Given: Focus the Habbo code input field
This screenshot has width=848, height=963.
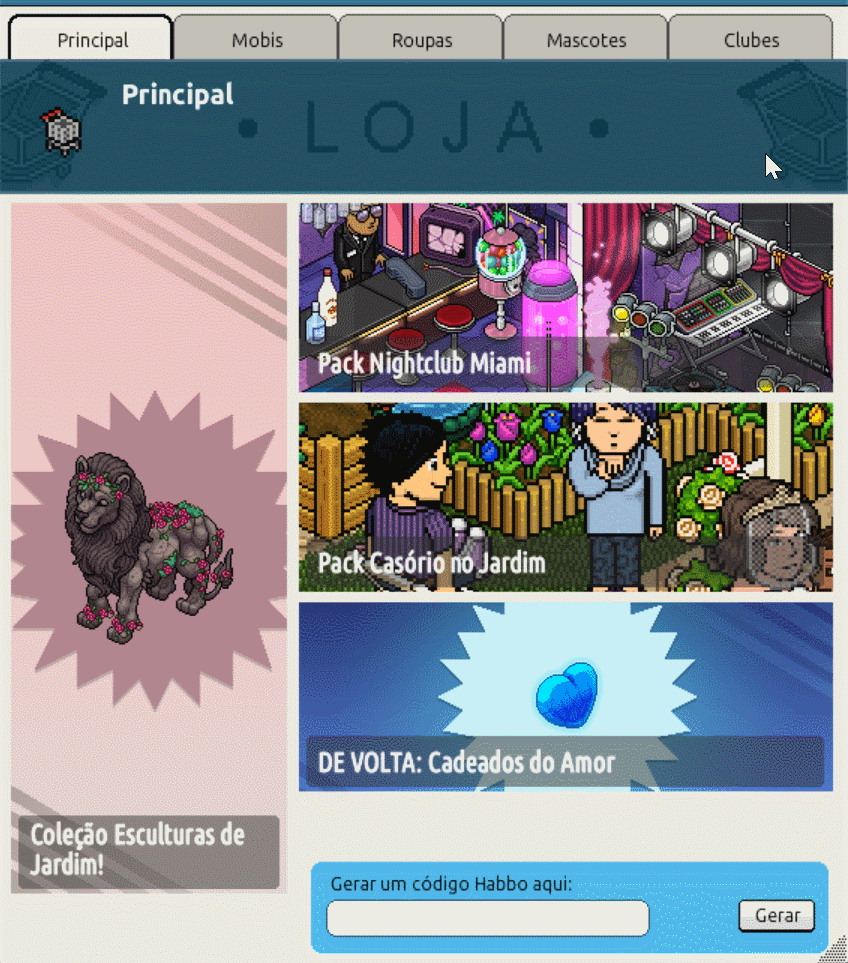Looking at the screenshot, I should pos(487,917).
